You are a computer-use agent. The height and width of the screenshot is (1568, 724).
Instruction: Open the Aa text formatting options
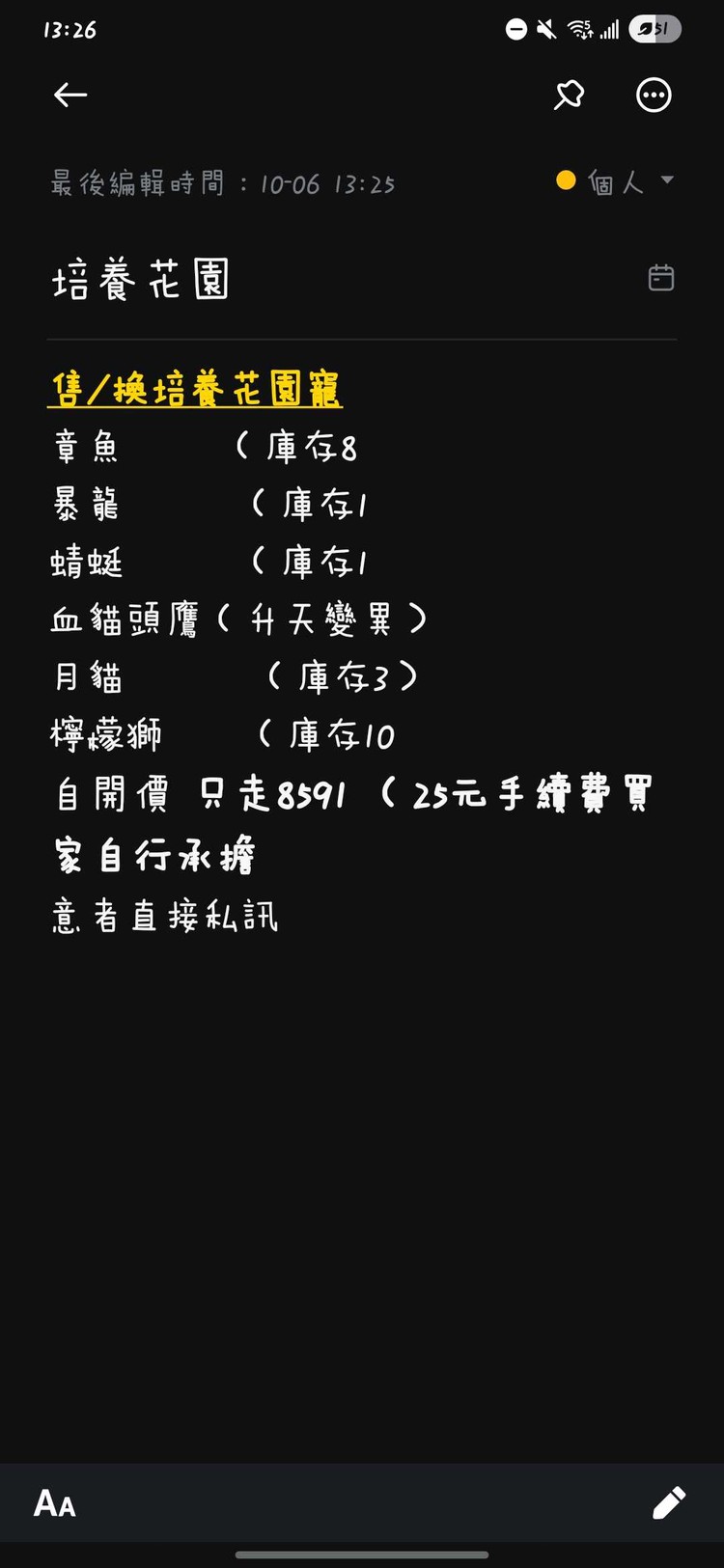54,1502
